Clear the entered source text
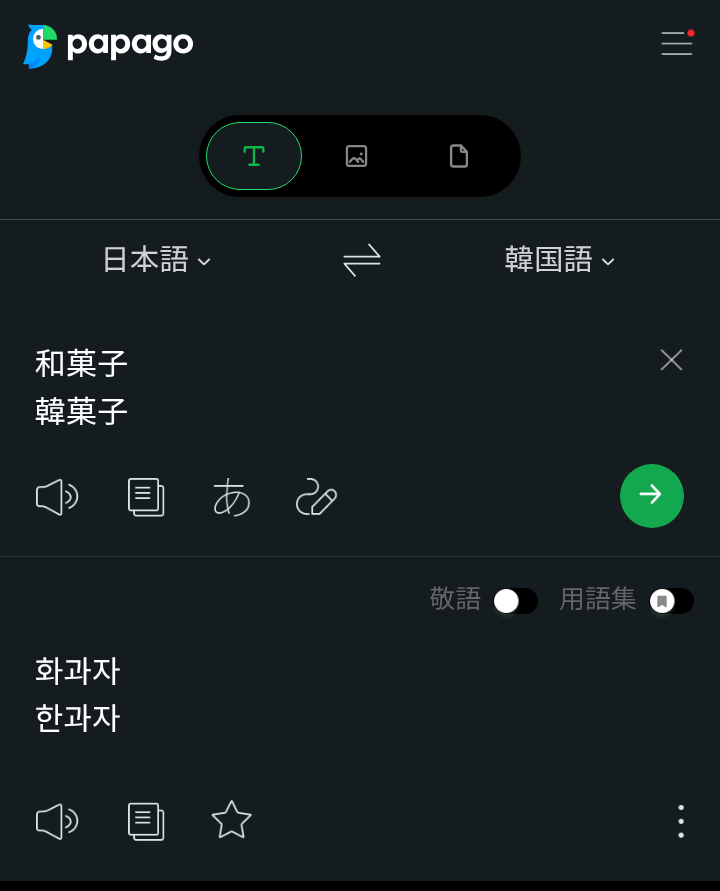This screenshot has height=891, width=720. (x=671, y=360)
